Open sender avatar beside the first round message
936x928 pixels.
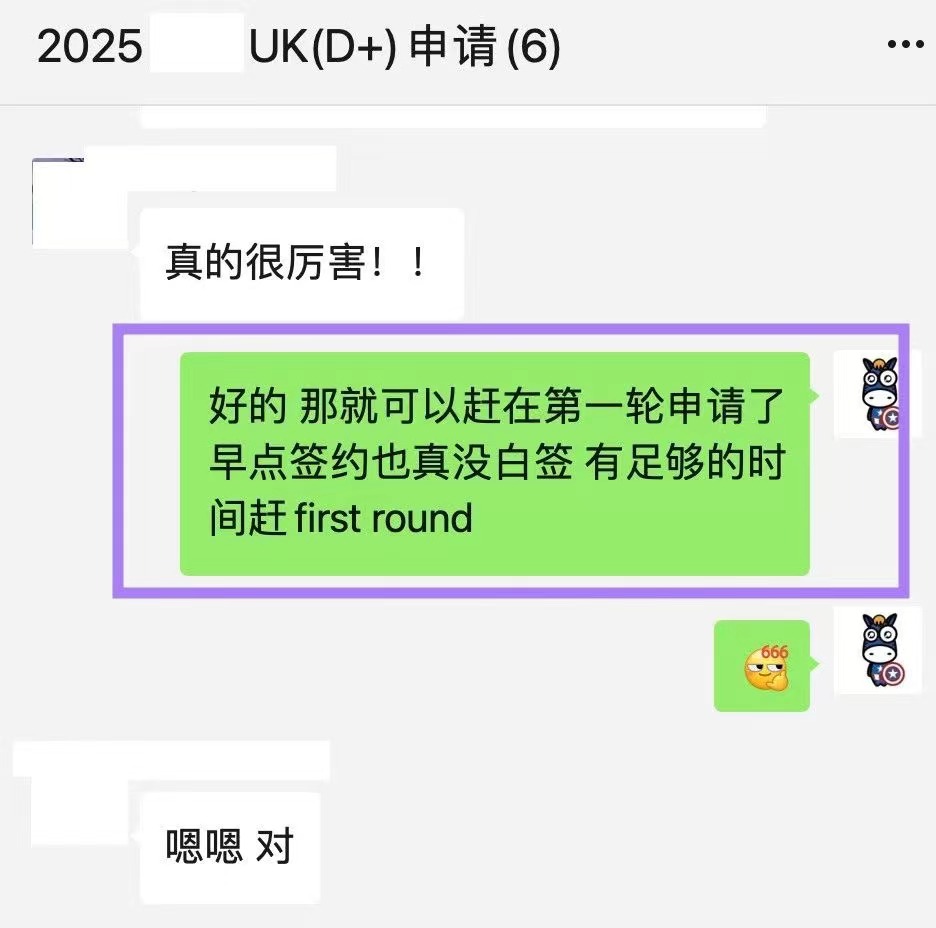pos(879,395)
